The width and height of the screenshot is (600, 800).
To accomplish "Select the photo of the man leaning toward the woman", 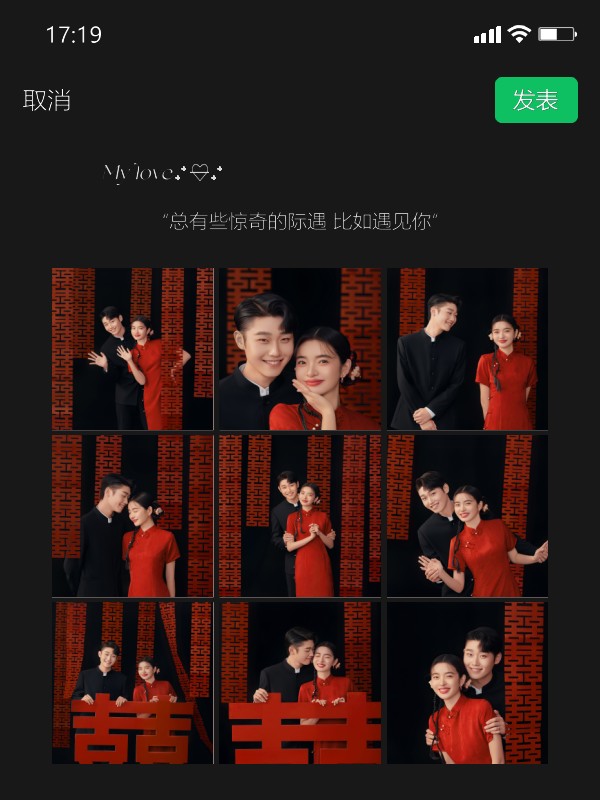I will pos(132,515).
